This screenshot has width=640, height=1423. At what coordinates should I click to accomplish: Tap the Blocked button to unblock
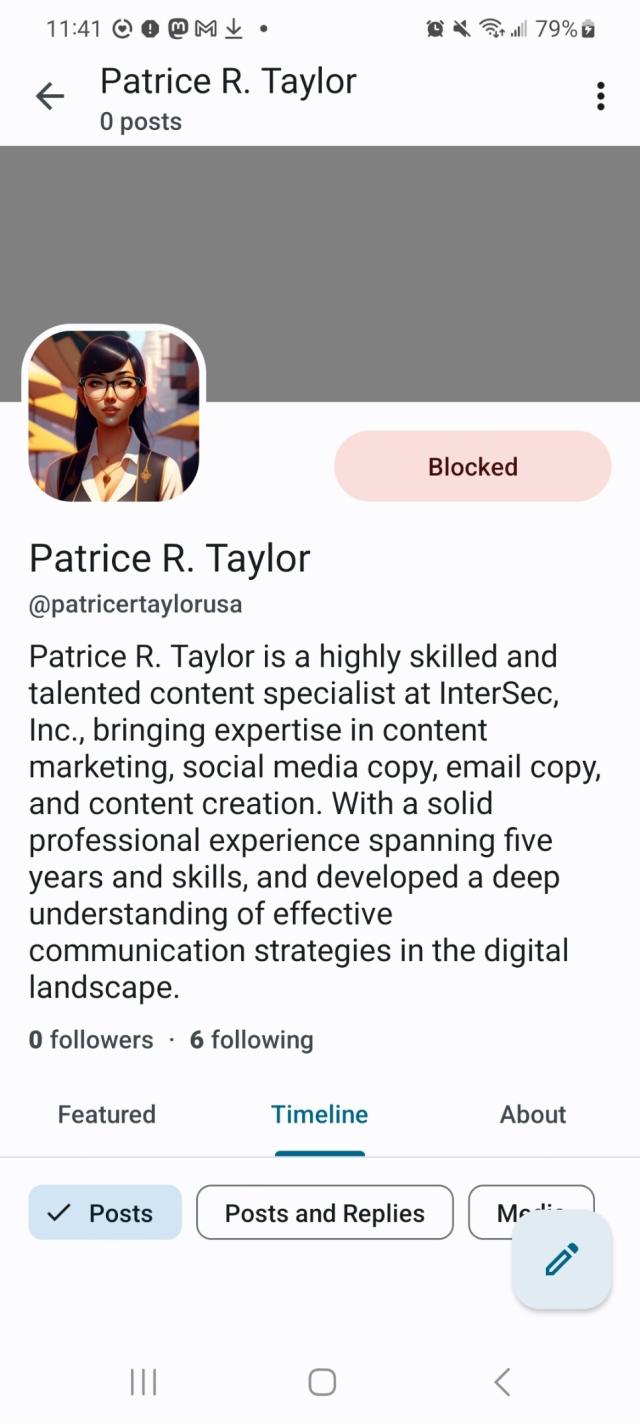472,466
